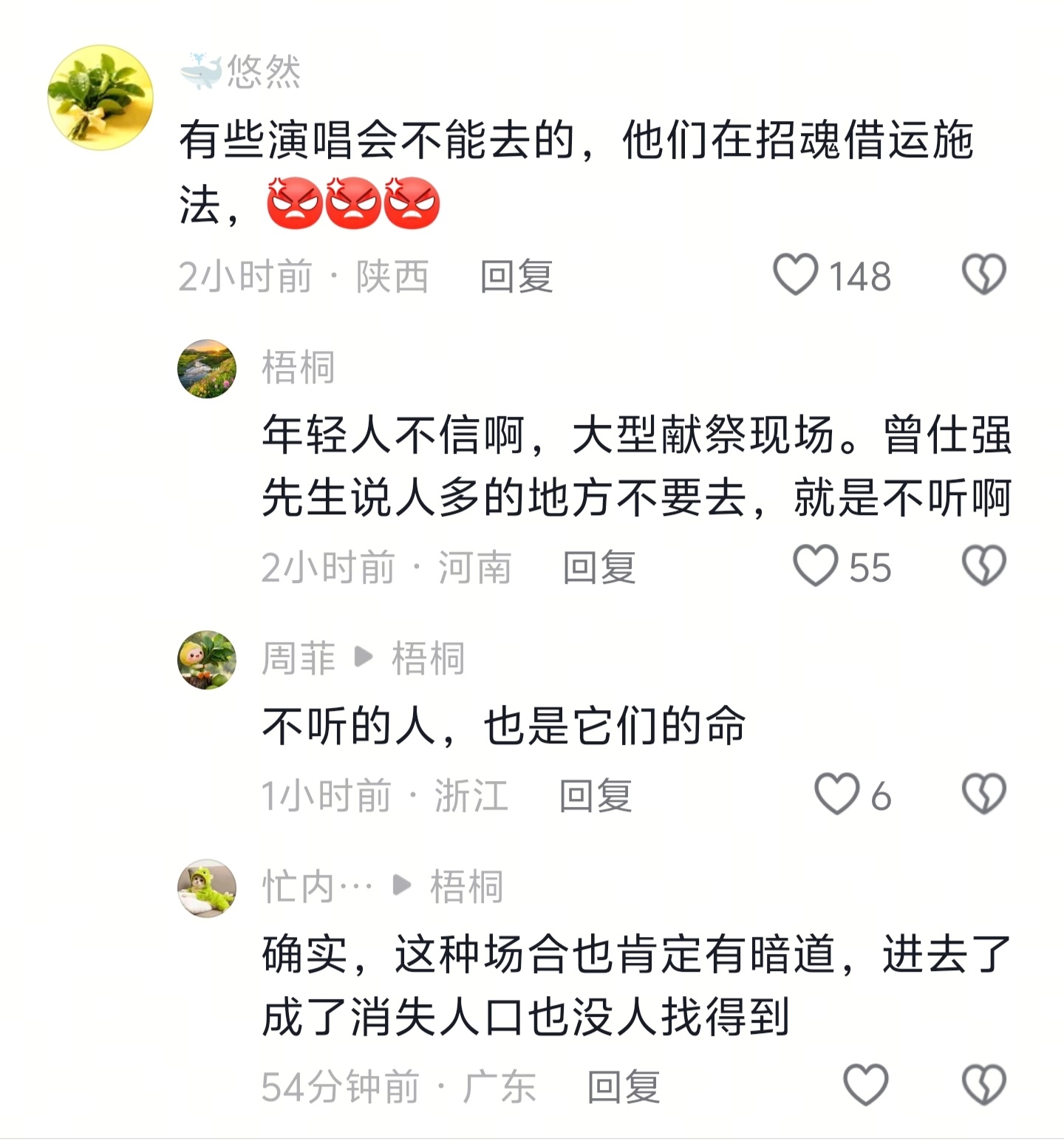Like the 54分钟前 reply from 广东
The height and width of the screenshot is (1141, 1064).
(865, 1085)
